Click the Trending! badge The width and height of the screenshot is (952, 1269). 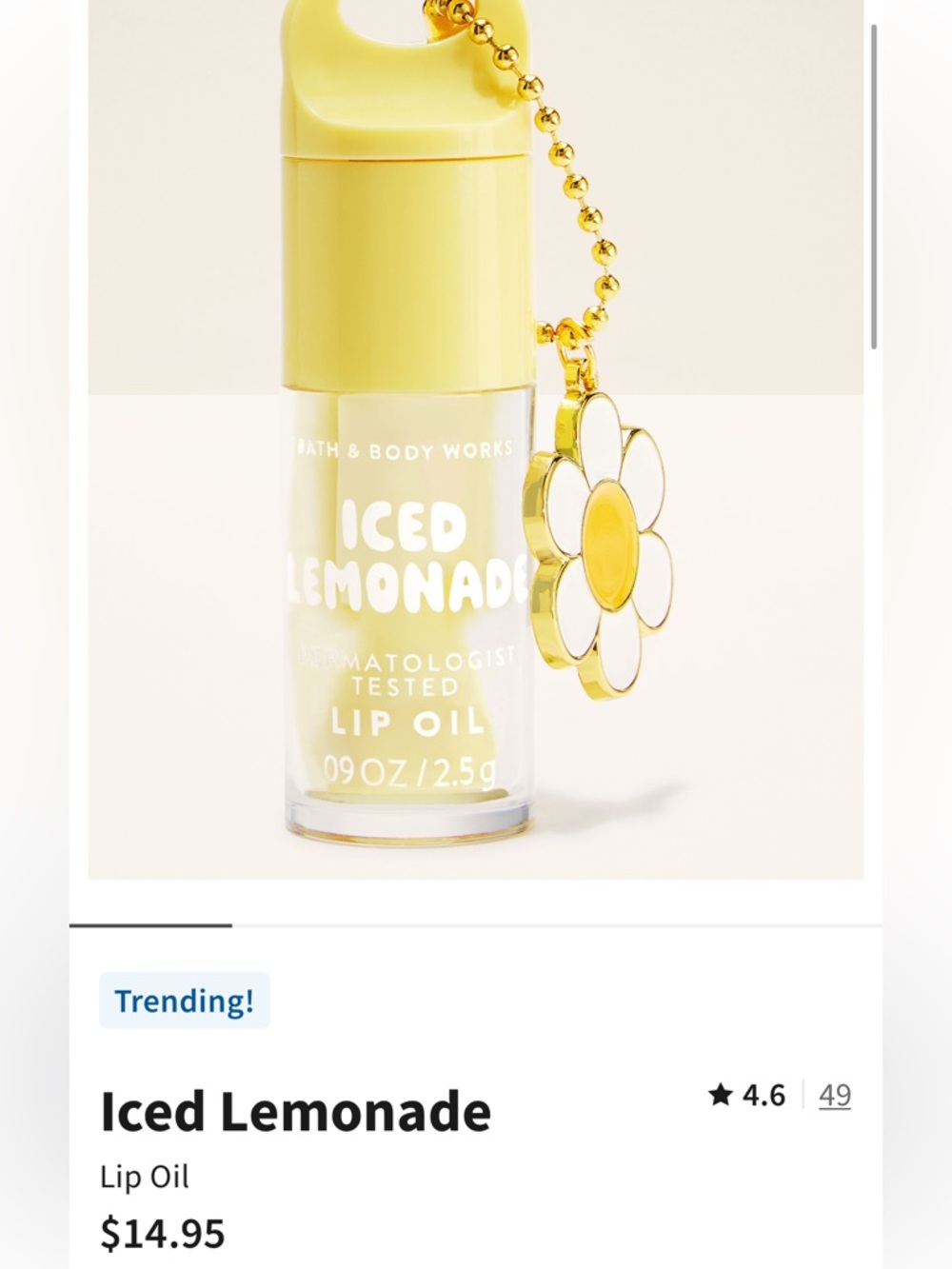coord(185,1000)
